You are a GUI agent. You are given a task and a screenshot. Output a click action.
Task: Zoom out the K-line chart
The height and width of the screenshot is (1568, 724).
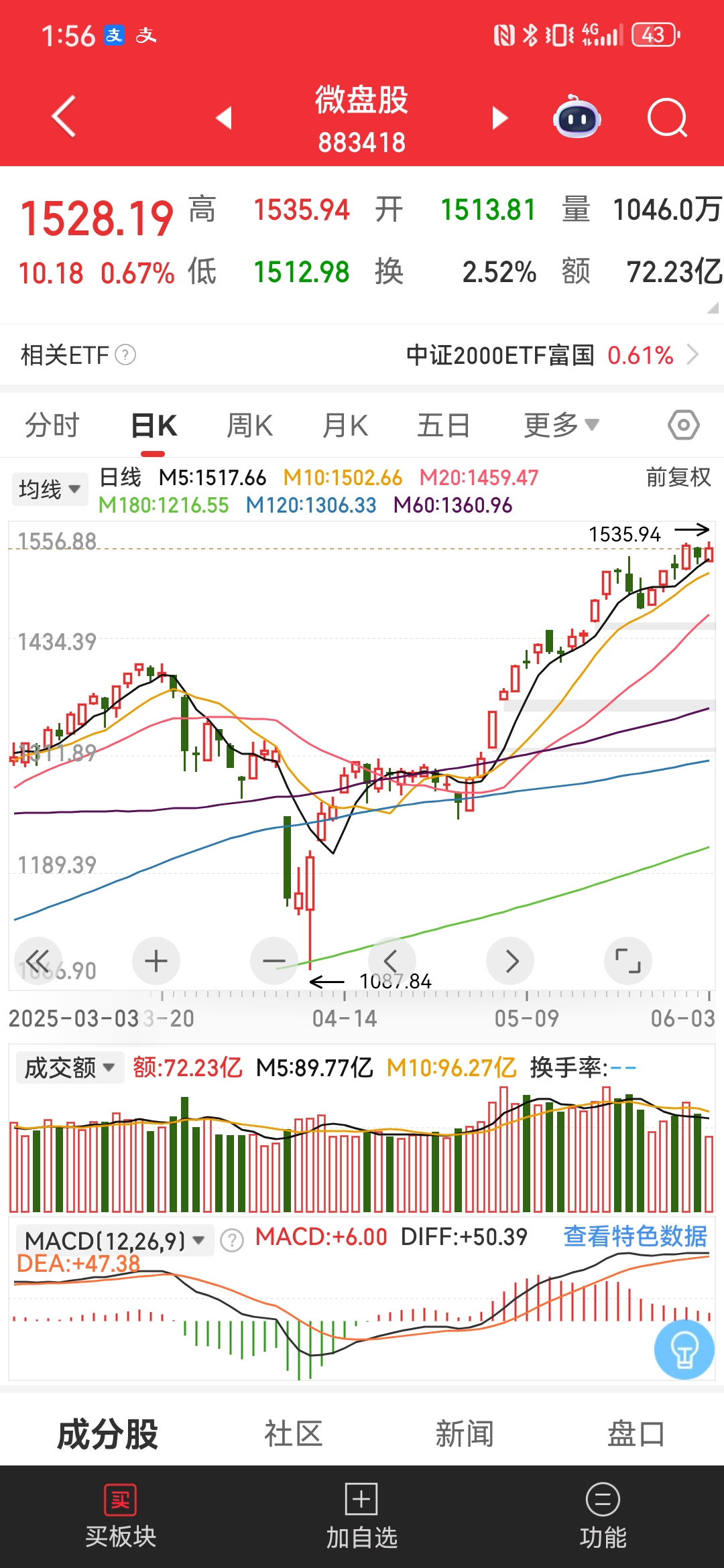click(x=274, y=961)
